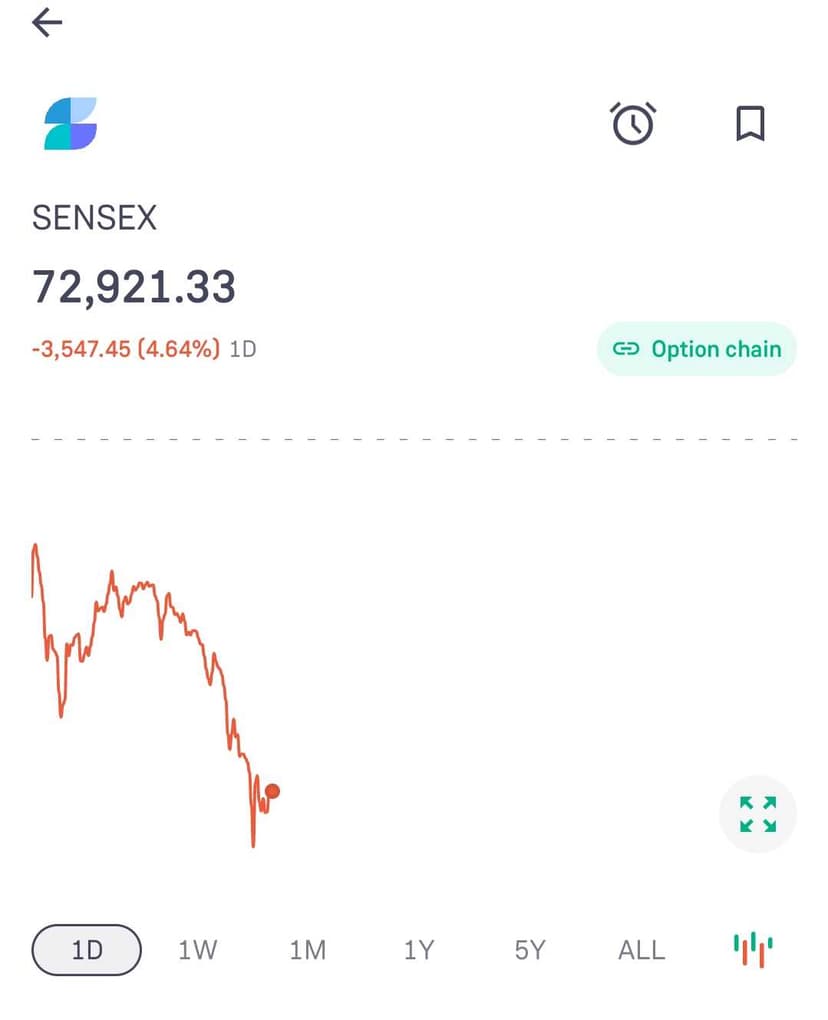Screen dimensions: 828x1020
Task: Show the 5Y chart range
Action: pyautogui.click(x=530, y=950)
